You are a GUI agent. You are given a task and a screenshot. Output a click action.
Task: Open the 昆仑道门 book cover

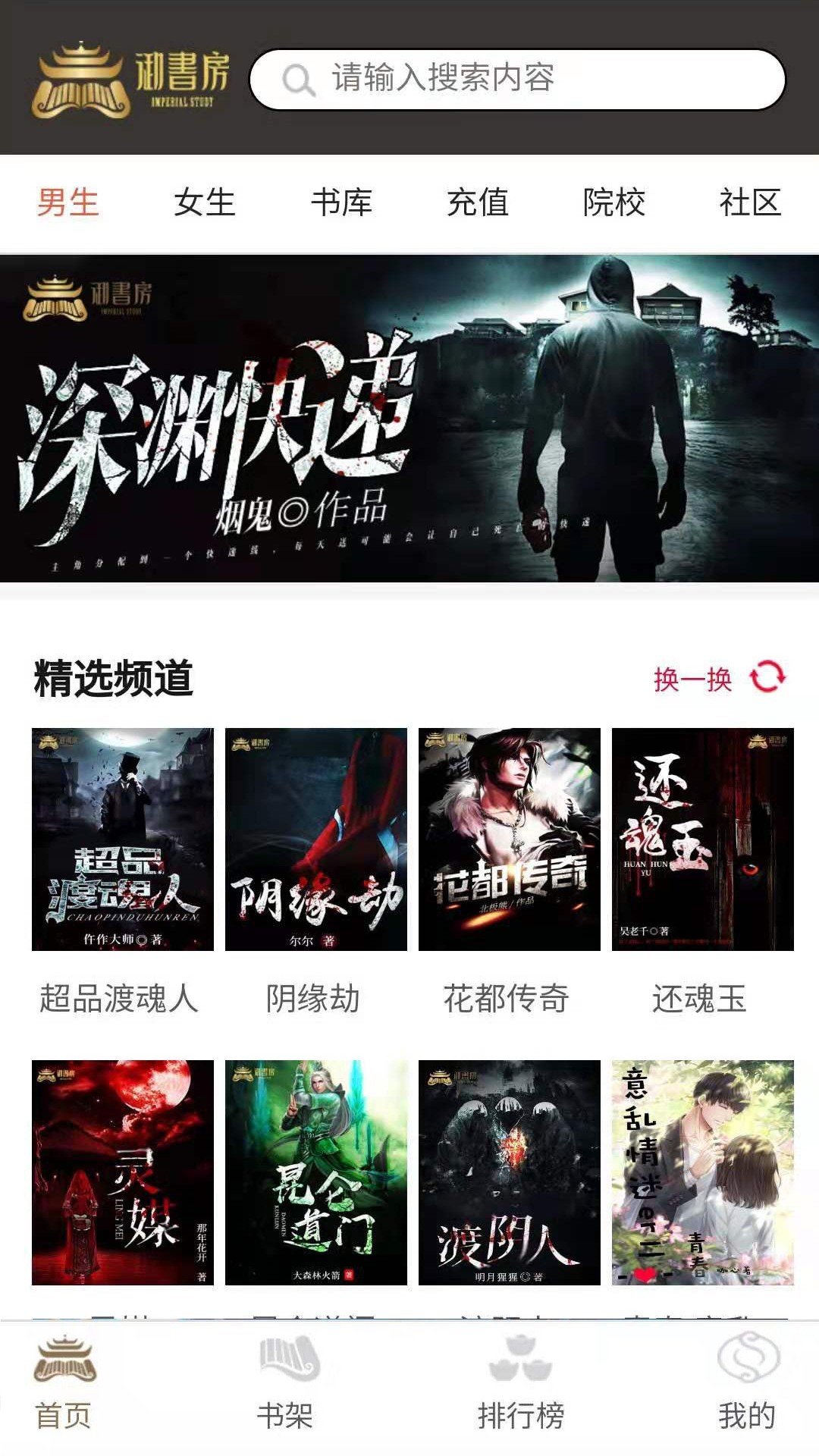pyautogui.click(x=316, y=1172)
